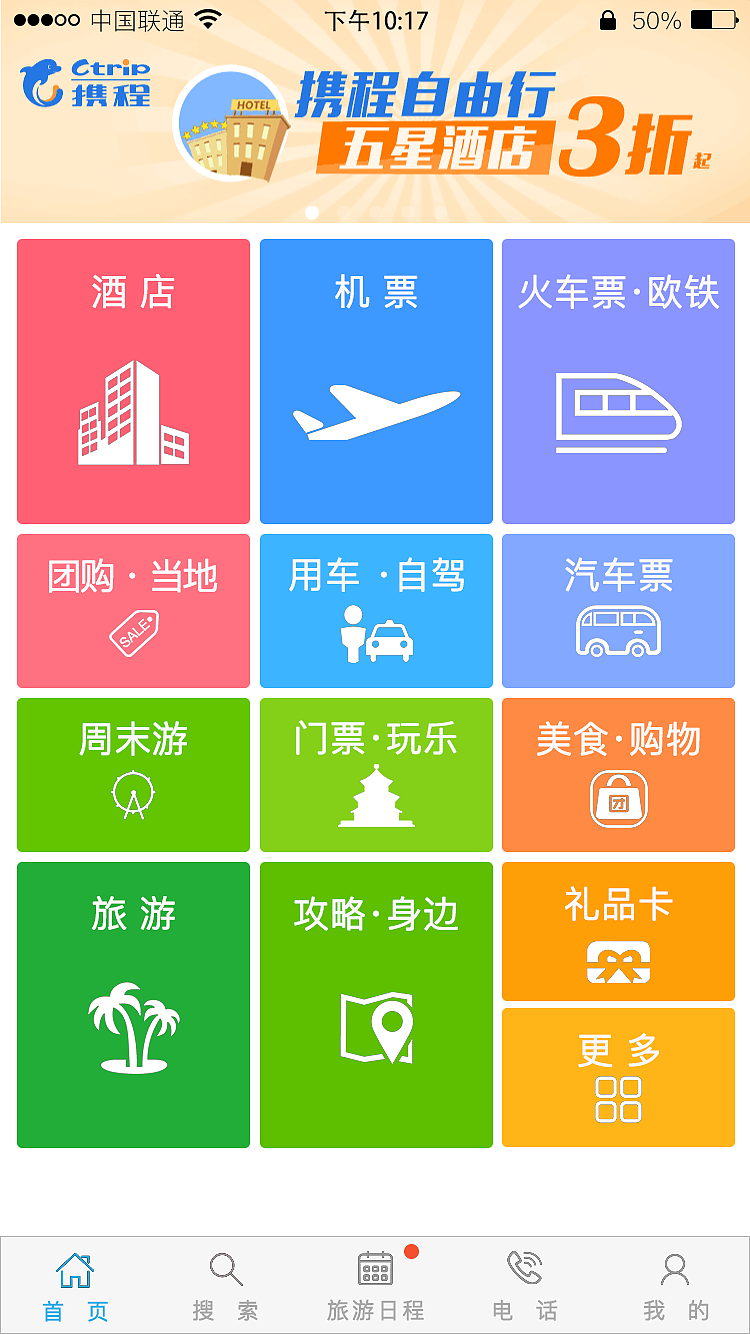The width and height of the screenshot is (750, 1334).
Task: Open the 酒店 hotel booking tile
Action: click(x=133, y=380)
